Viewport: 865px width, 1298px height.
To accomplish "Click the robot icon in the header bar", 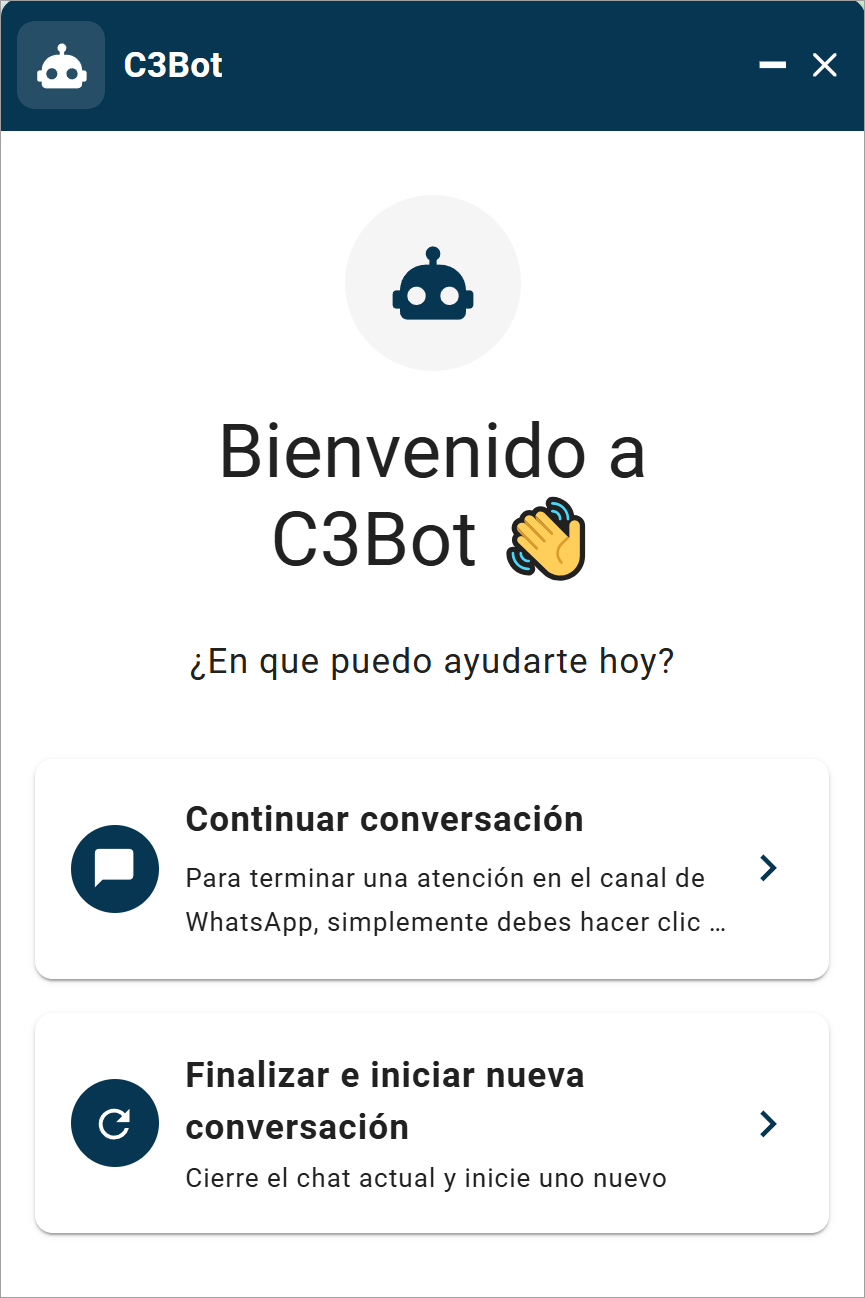I will pyautogui.click(x=60, y=64).
